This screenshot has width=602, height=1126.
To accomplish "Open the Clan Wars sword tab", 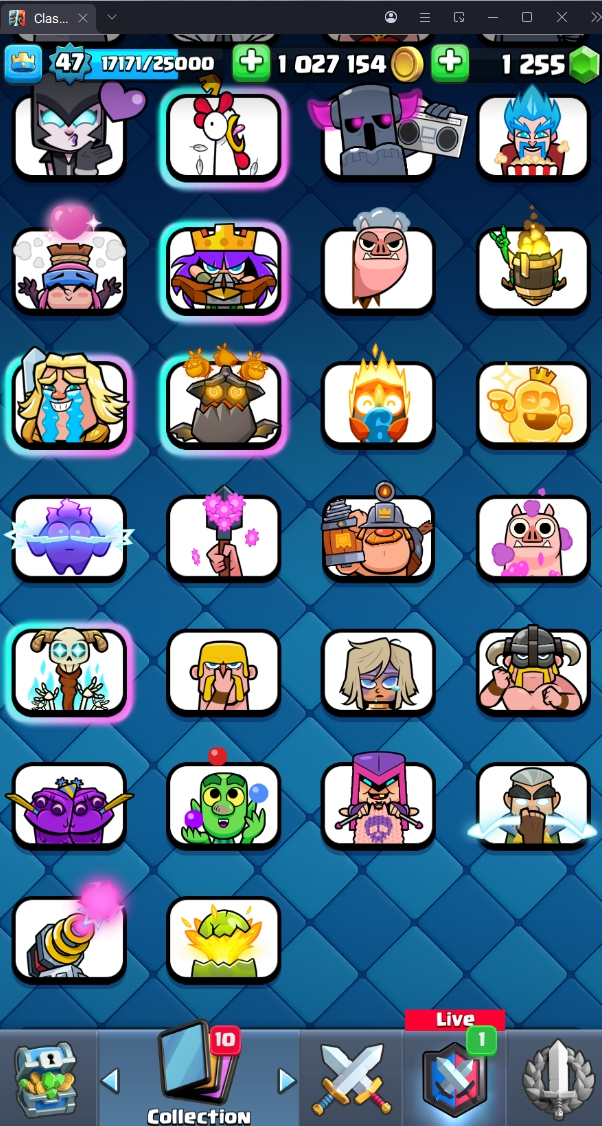I will coord(557,1078).
